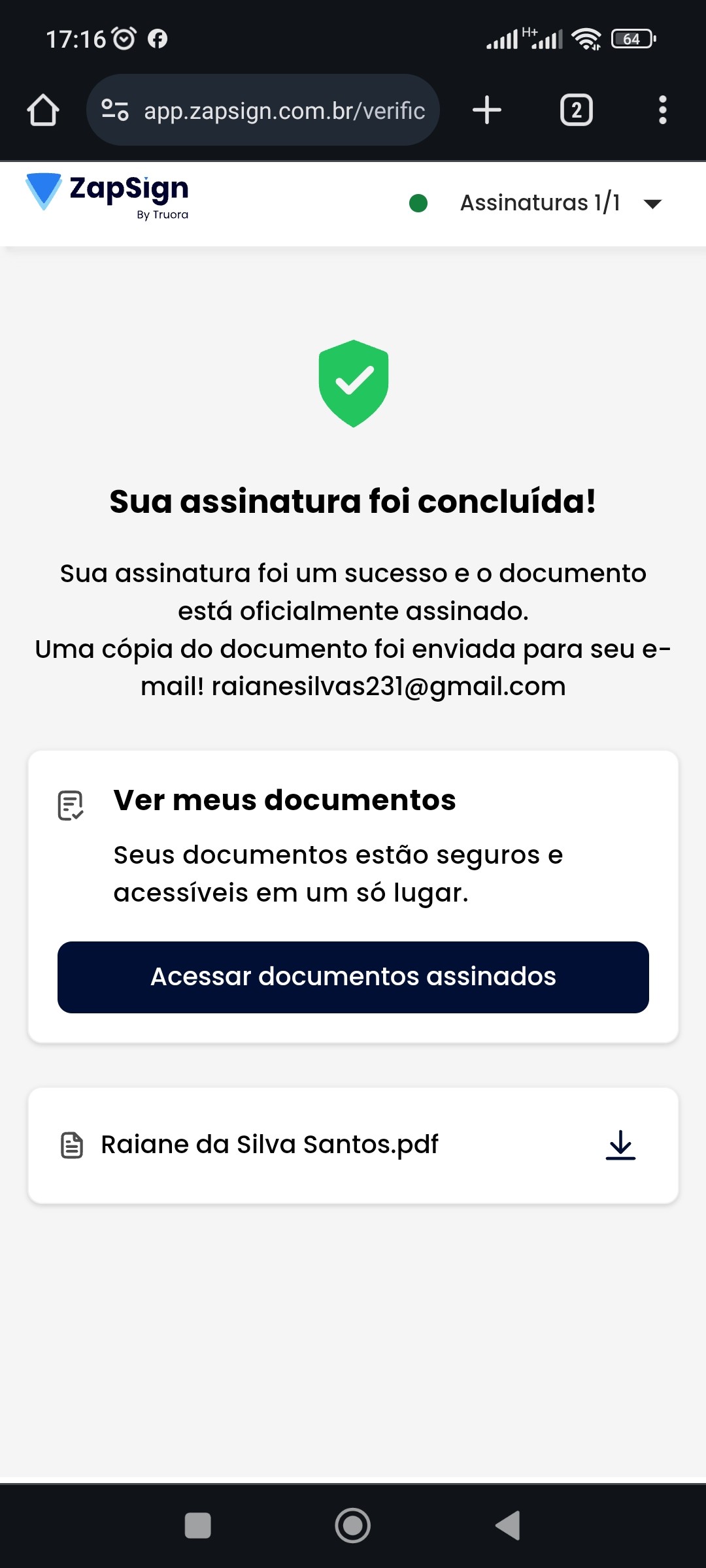Open site settings icon in address bar

[115, 110]
